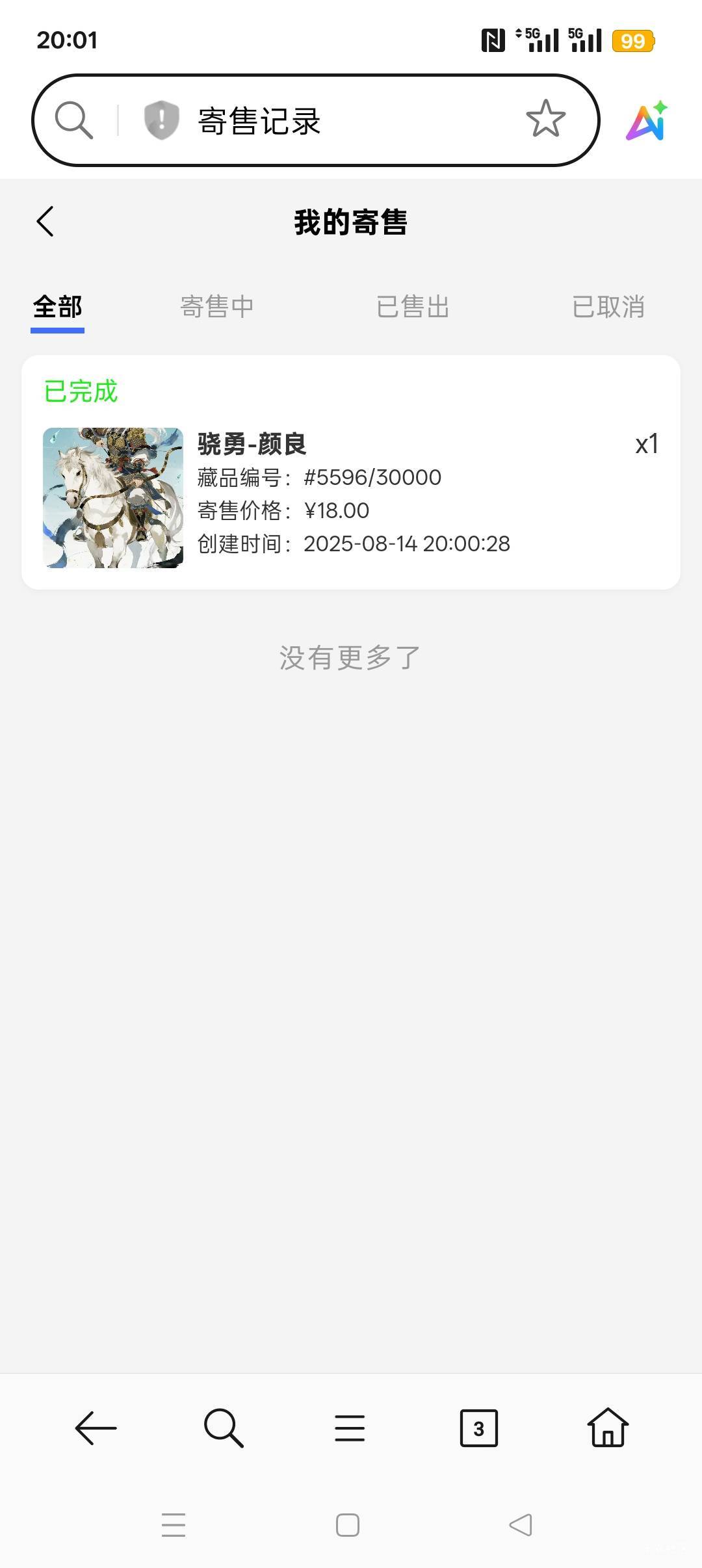This screenshot has height=1568, width=702.
Task: Open the browser menu in the bottom toolbar
Action: click(350, 1428)
